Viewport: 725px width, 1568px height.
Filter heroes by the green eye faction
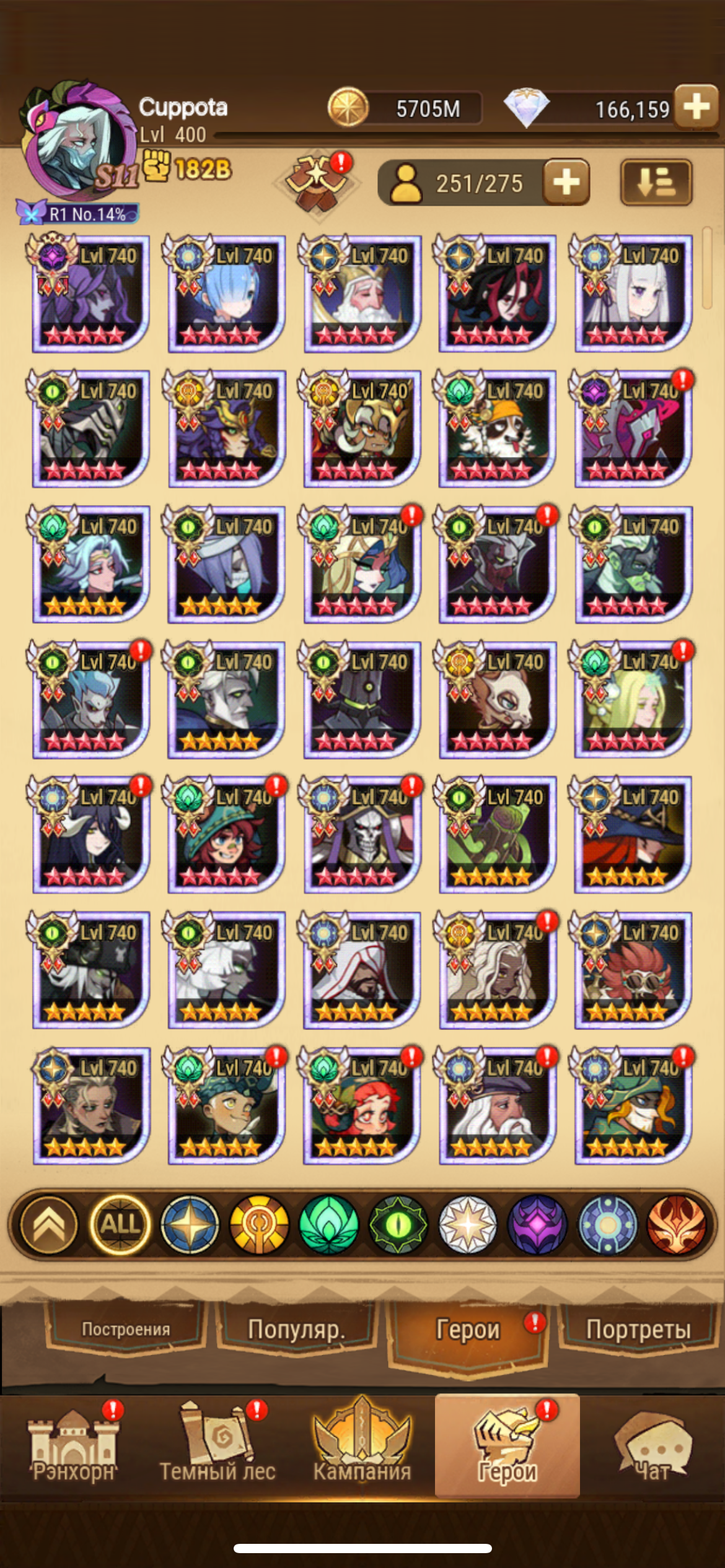click(398, 1224)
